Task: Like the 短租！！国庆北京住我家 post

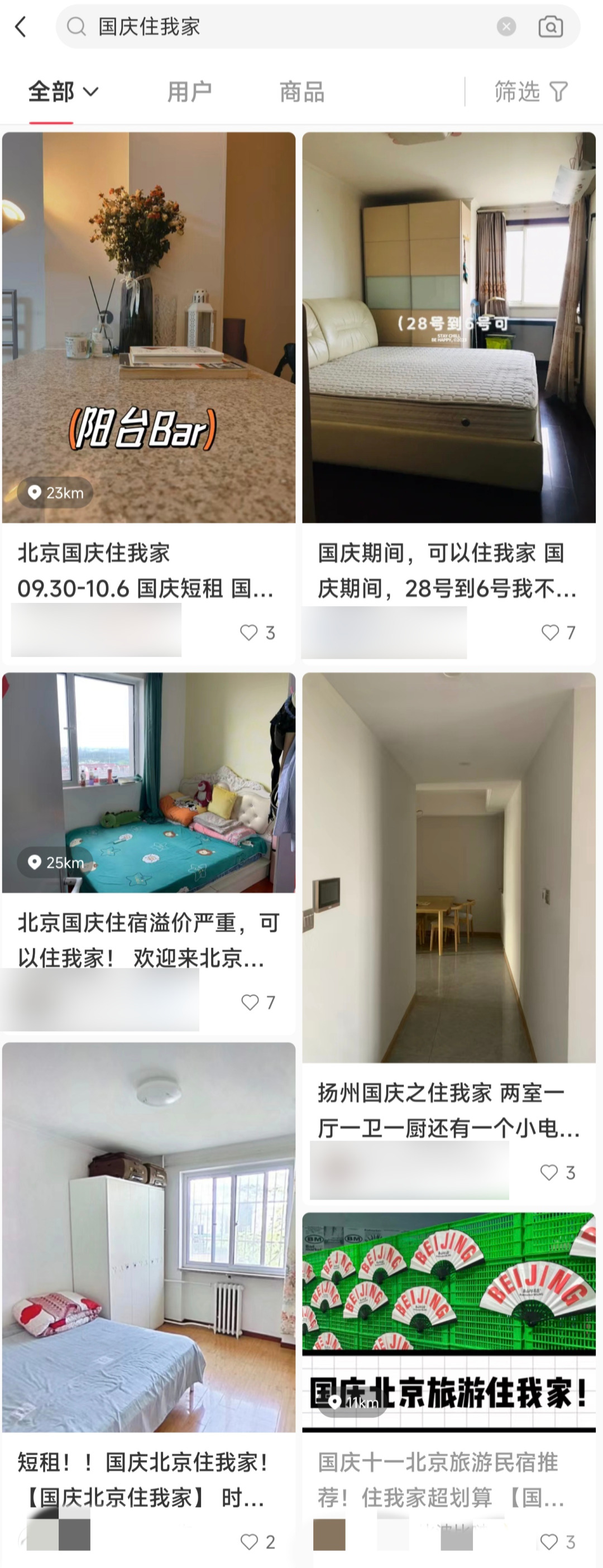Action: tap(249, 1542)
